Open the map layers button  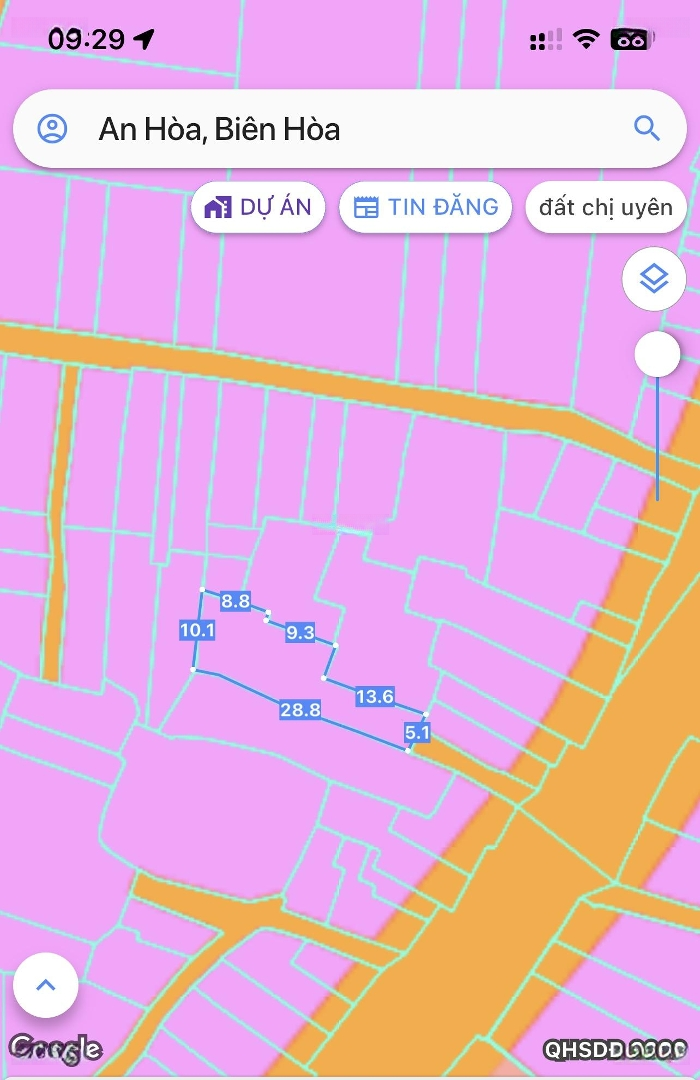pyautogui.click(x=653, y=279)
